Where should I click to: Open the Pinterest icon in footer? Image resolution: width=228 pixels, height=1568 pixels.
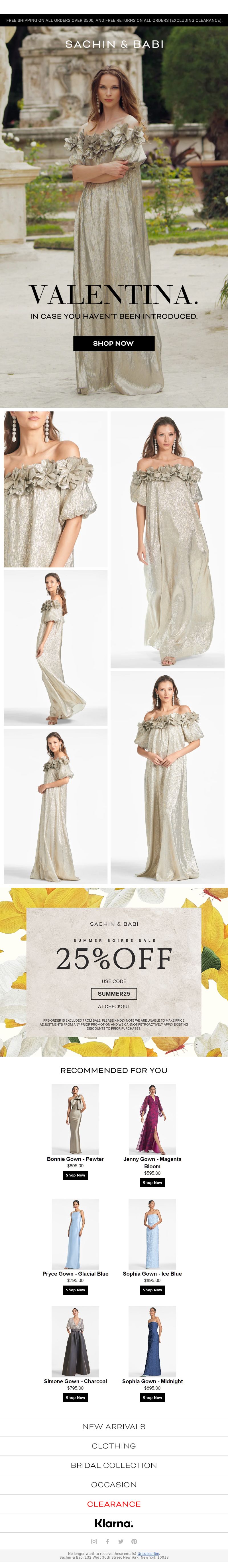click(x=134, y=1541)
